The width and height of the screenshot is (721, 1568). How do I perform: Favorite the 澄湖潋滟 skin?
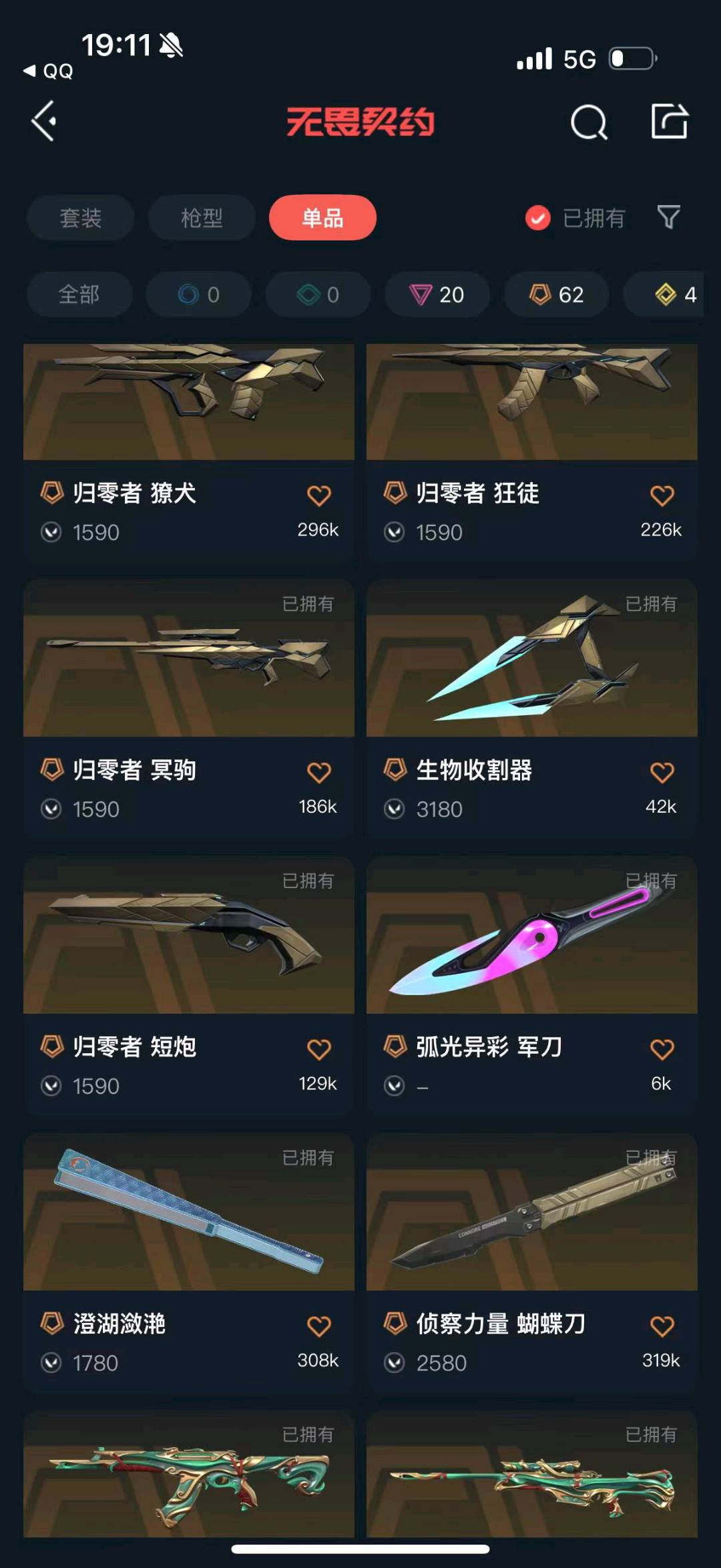pyautogui.click(x=318, y=1326)
